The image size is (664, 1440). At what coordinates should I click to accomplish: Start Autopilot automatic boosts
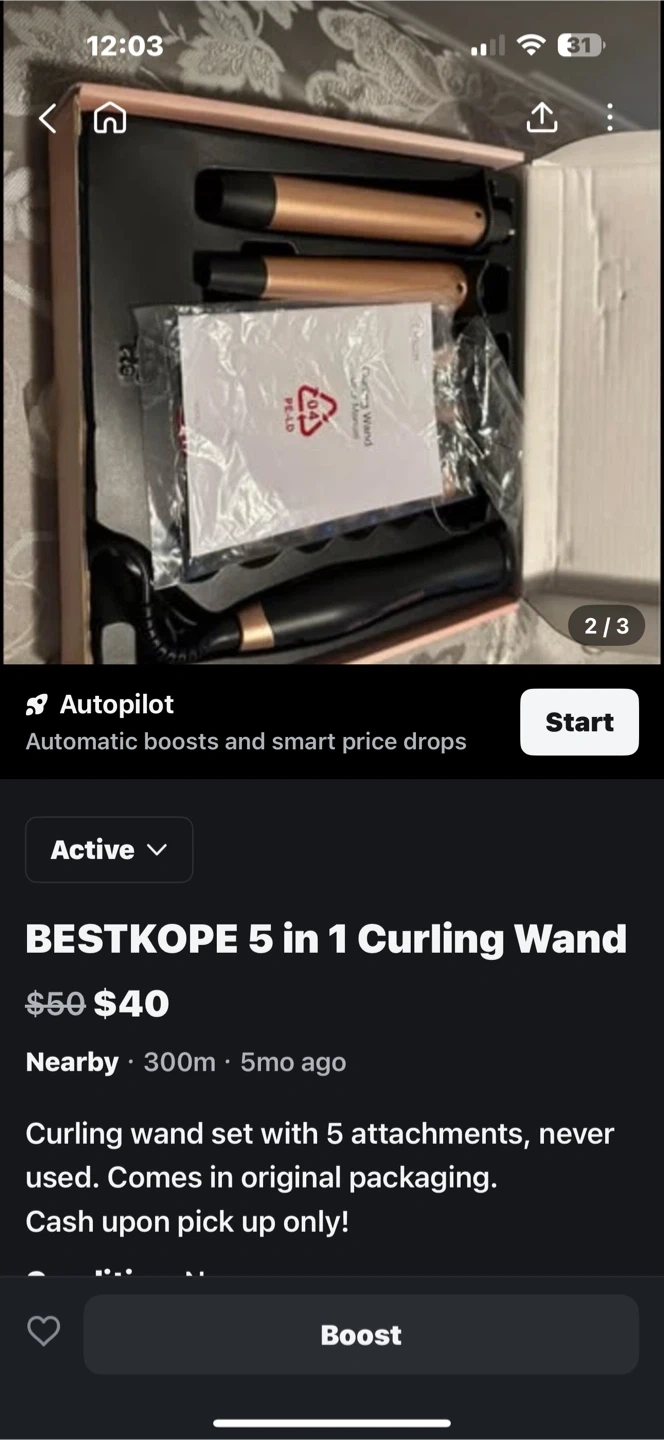click(x=578, y=722)
